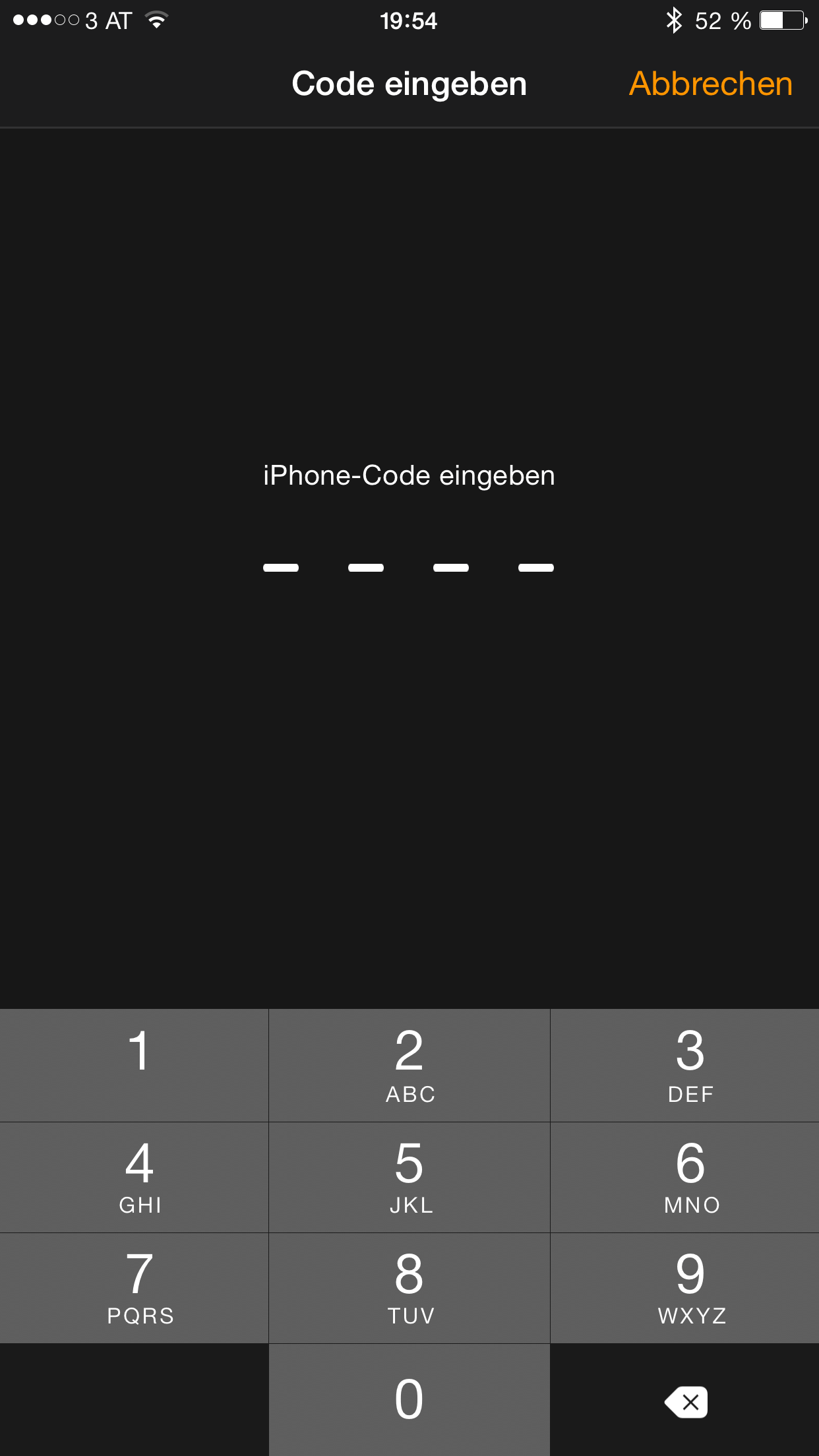
Task: Hit the 7 PQRS key
Action: [135, 1288]
